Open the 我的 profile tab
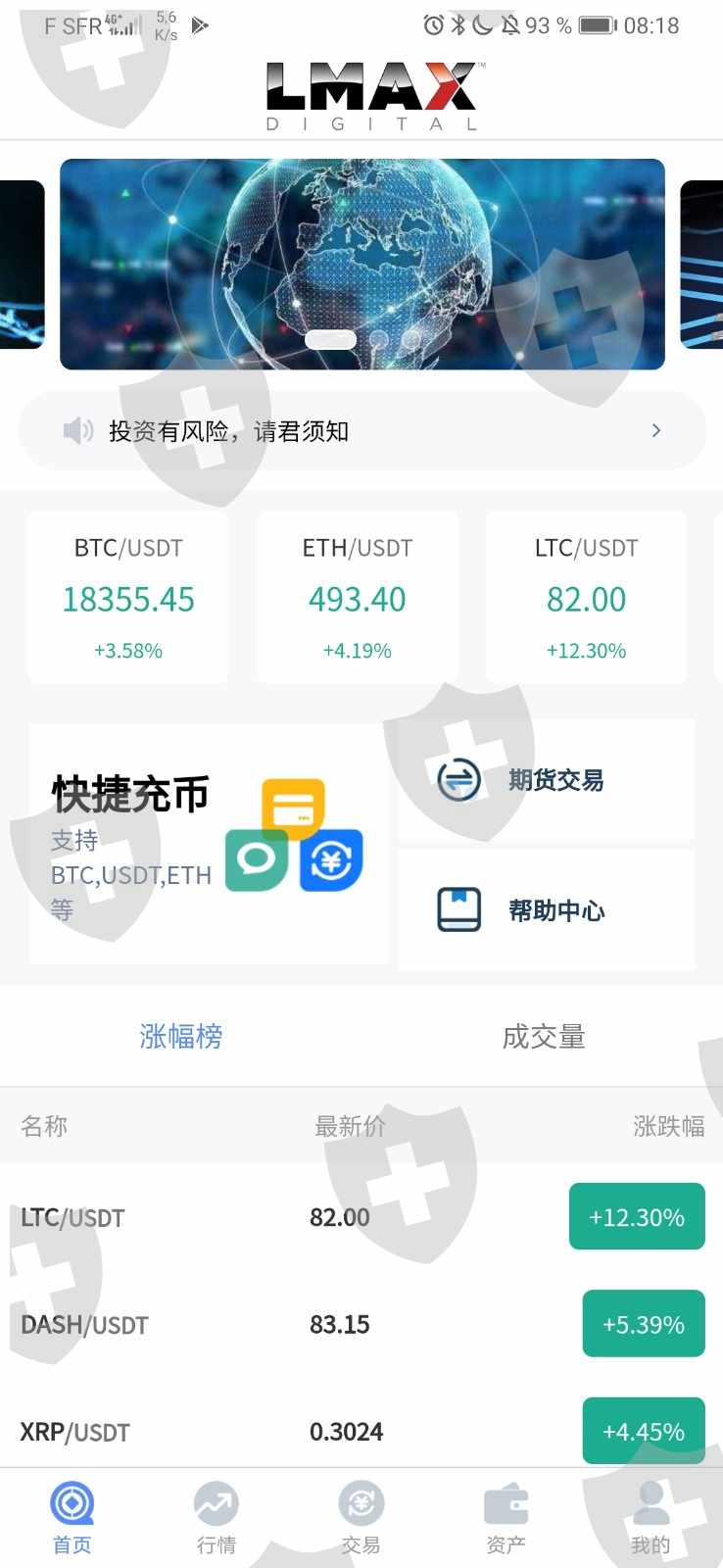Viewport: 723px width, 1568px height. coord(651,1518)
